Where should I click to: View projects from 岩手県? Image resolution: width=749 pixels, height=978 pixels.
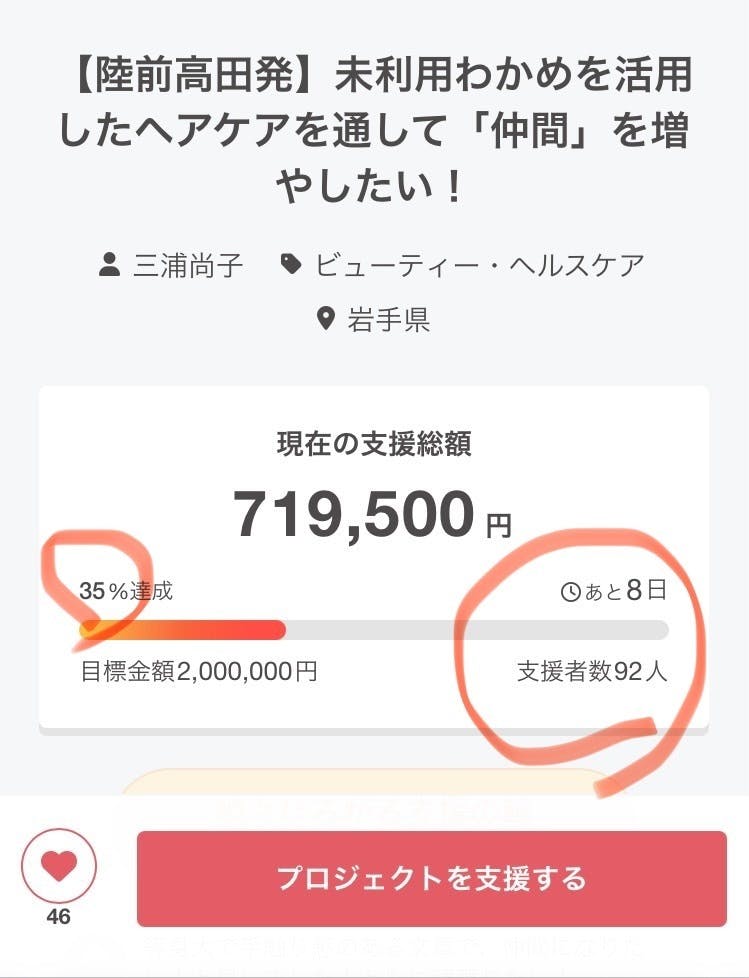pyautogui.click(x=387, y=320)
